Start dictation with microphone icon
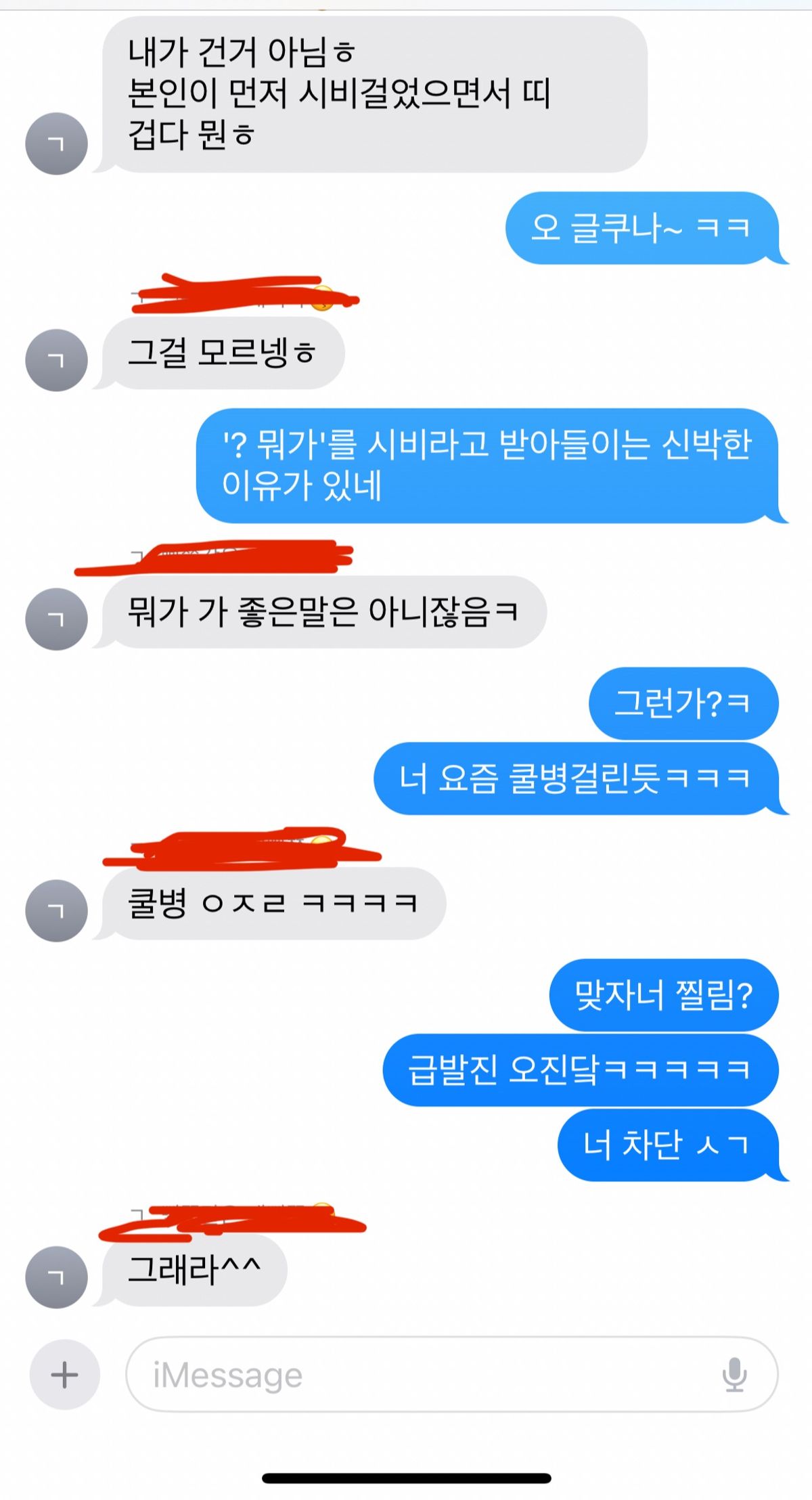The height and width of the screenshot is (1500, 812). (734, 1375)
